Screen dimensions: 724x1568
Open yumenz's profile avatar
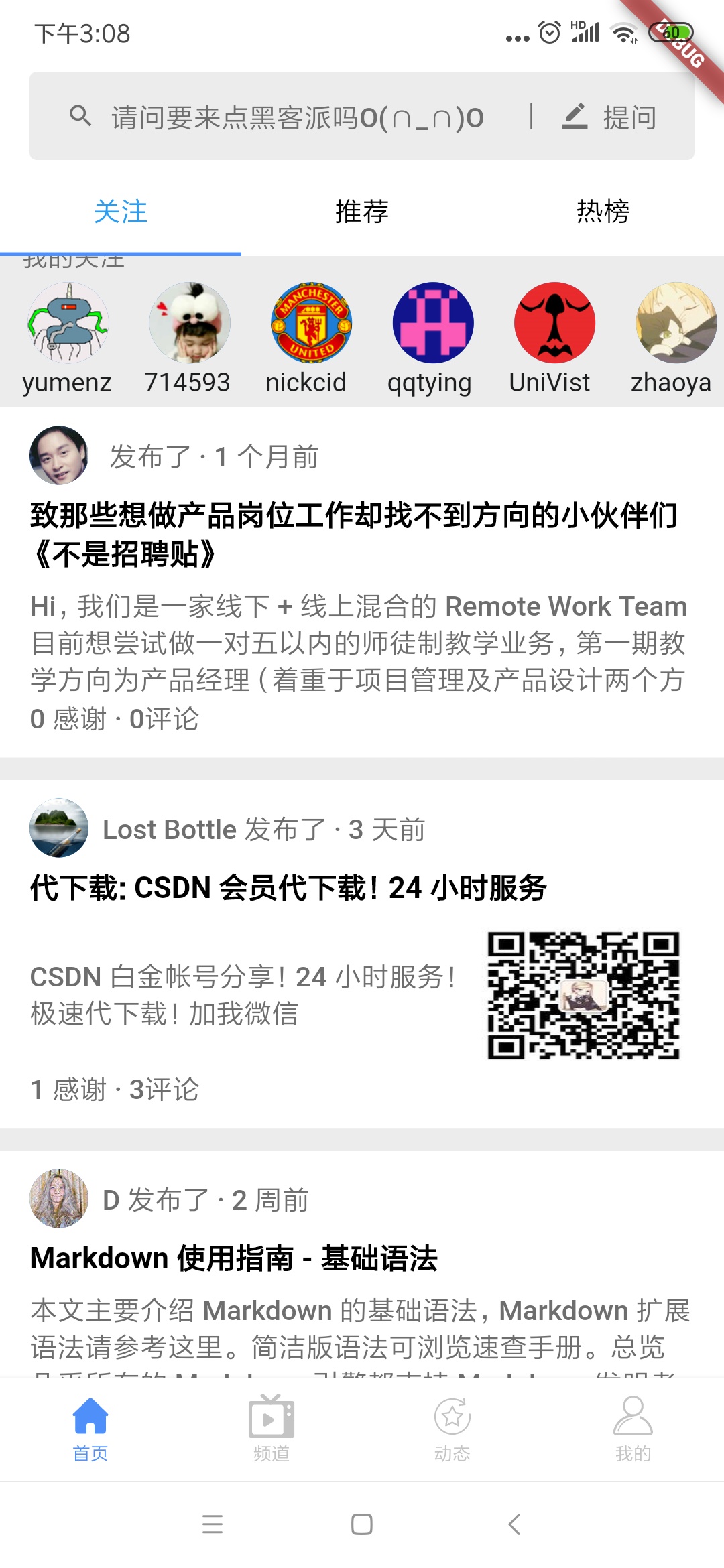coord(68,323)
